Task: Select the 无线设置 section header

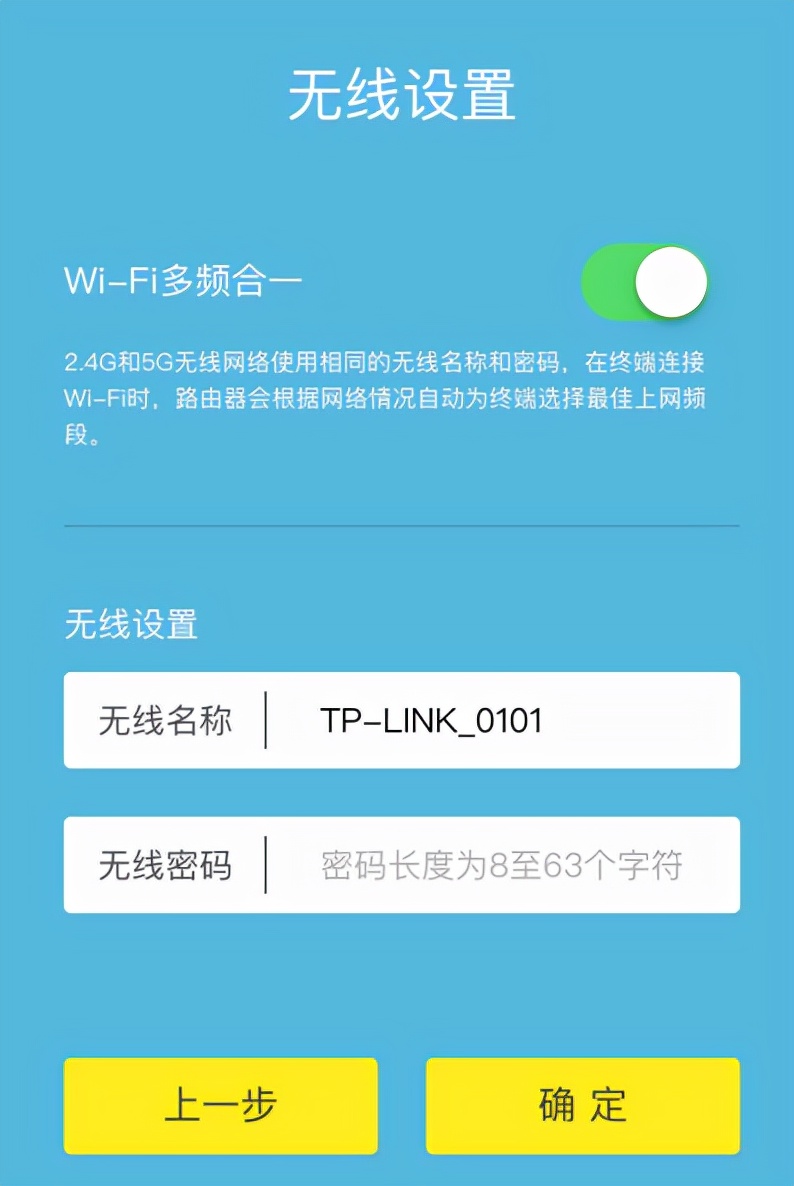Action: tap(130, 625)
